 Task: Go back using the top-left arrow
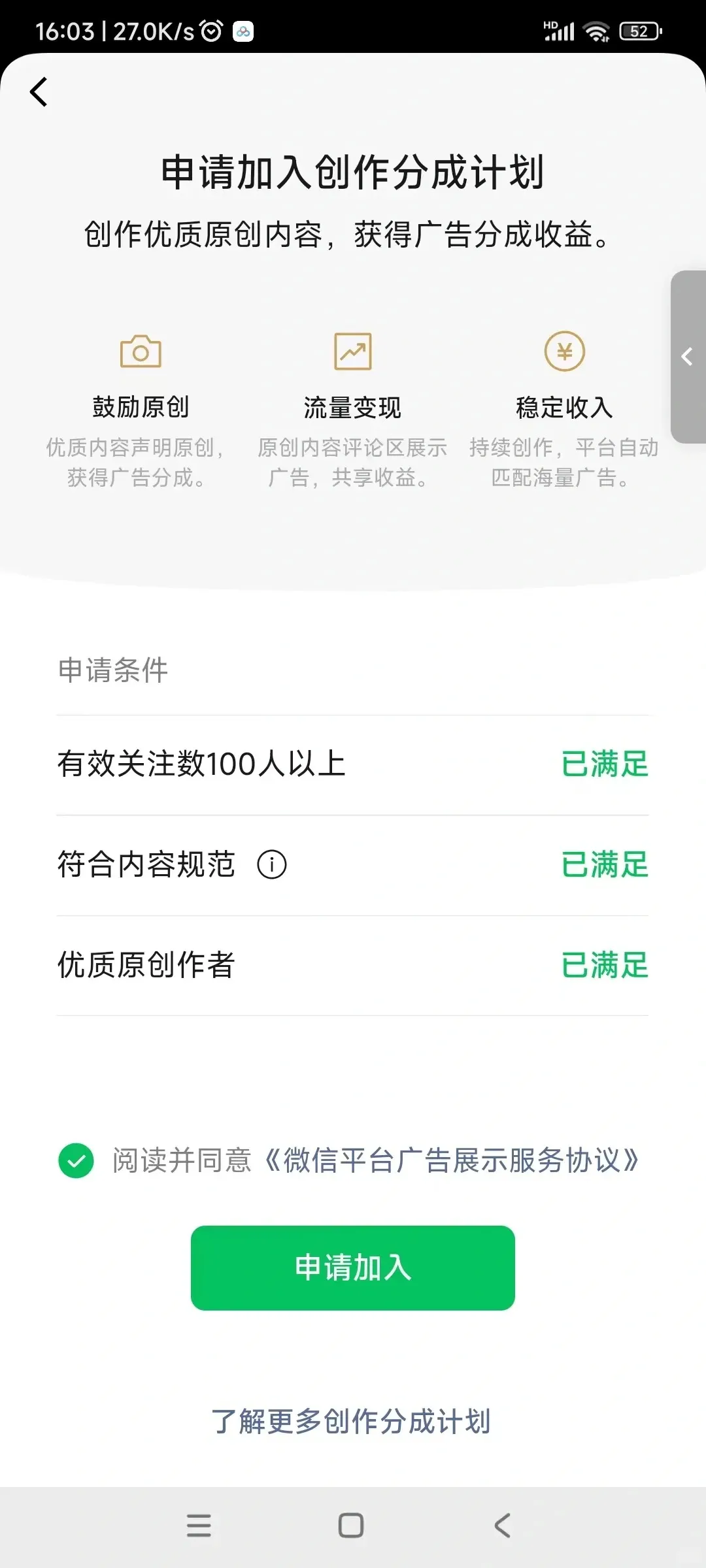(x=39, y=91)
